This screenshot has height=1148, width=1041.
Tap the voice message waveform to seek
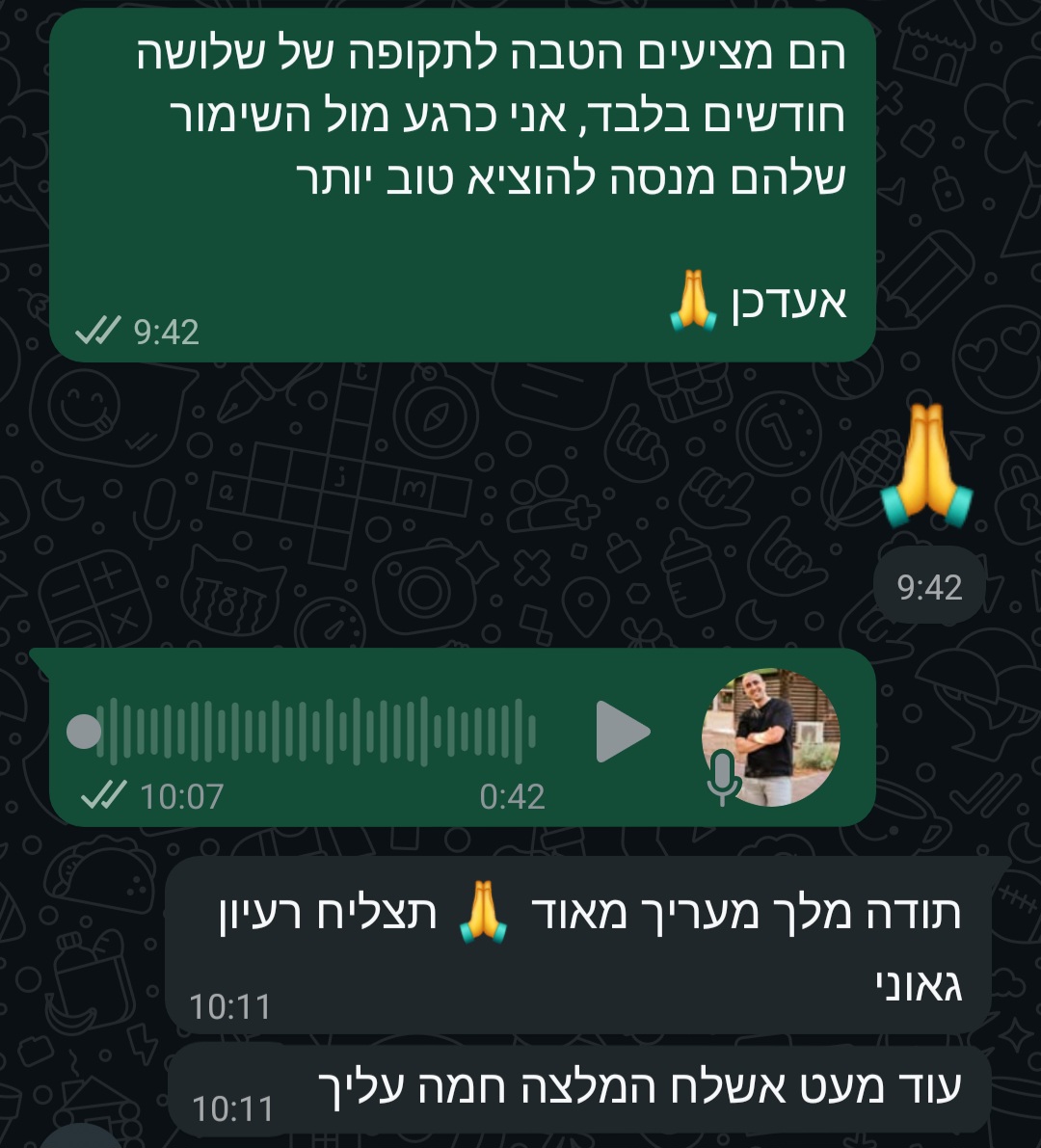(x=318, y=732)
